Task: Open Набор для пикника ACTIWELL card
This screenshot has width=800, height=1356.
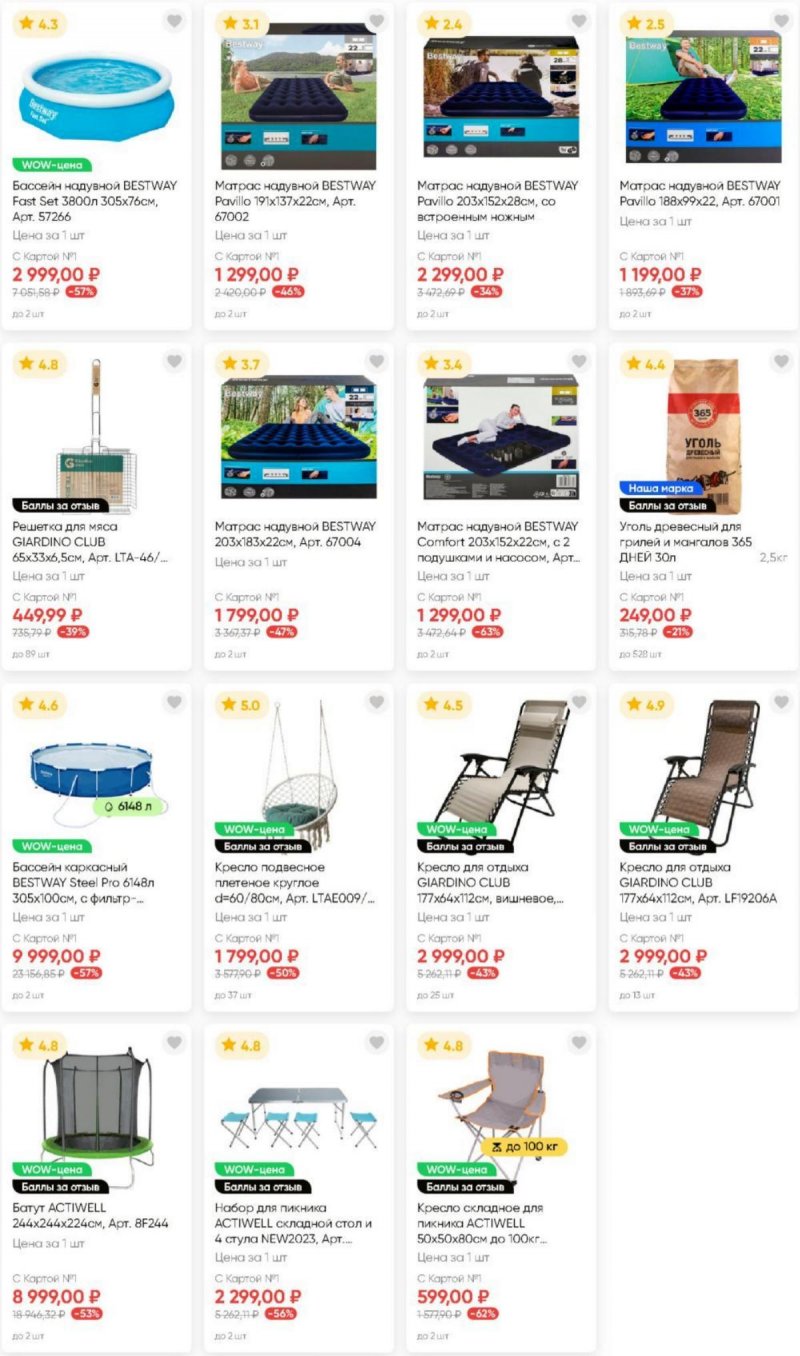Action: pos(297,1222)
